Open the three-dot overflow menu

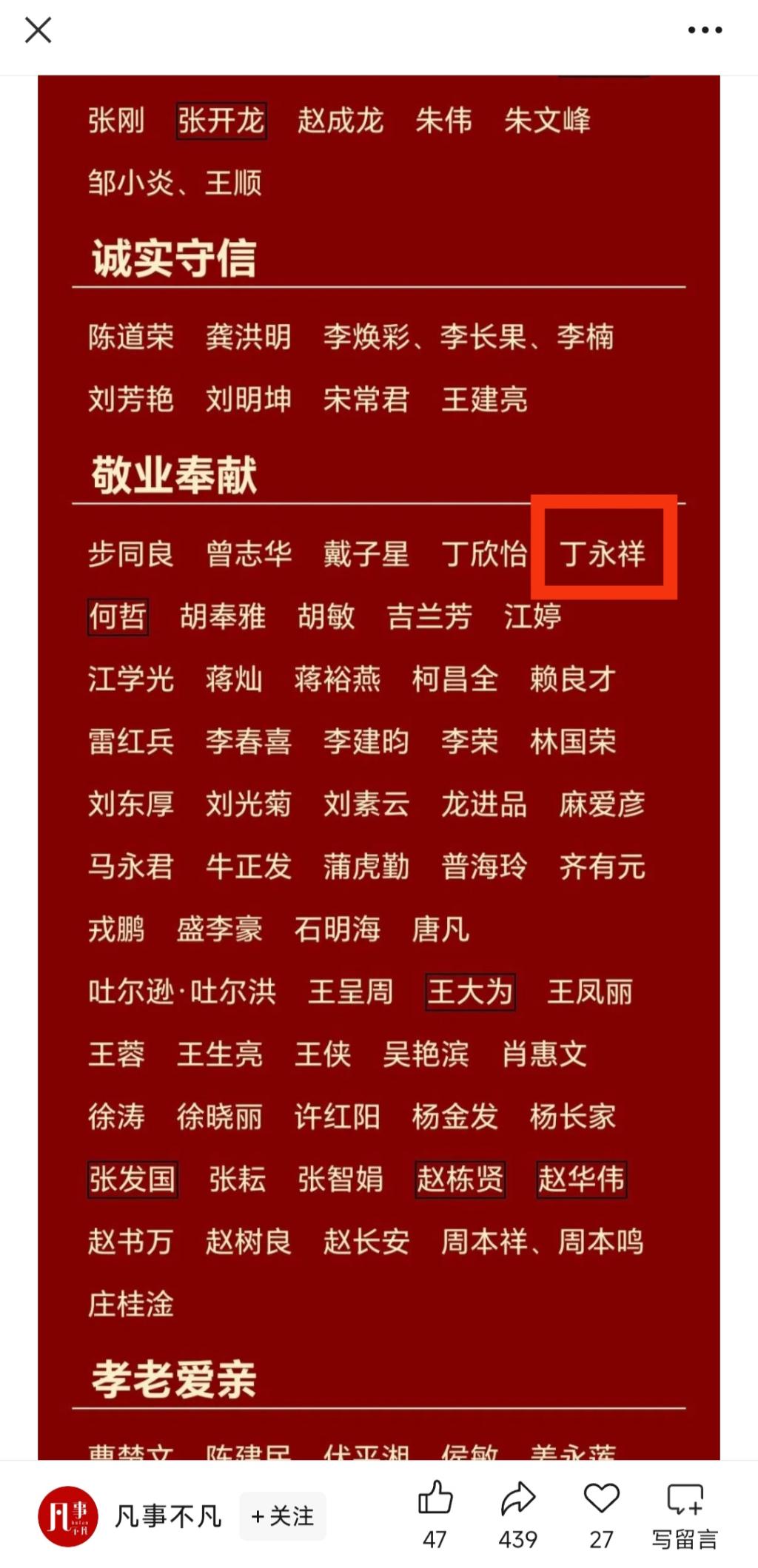tap(704, 30)
